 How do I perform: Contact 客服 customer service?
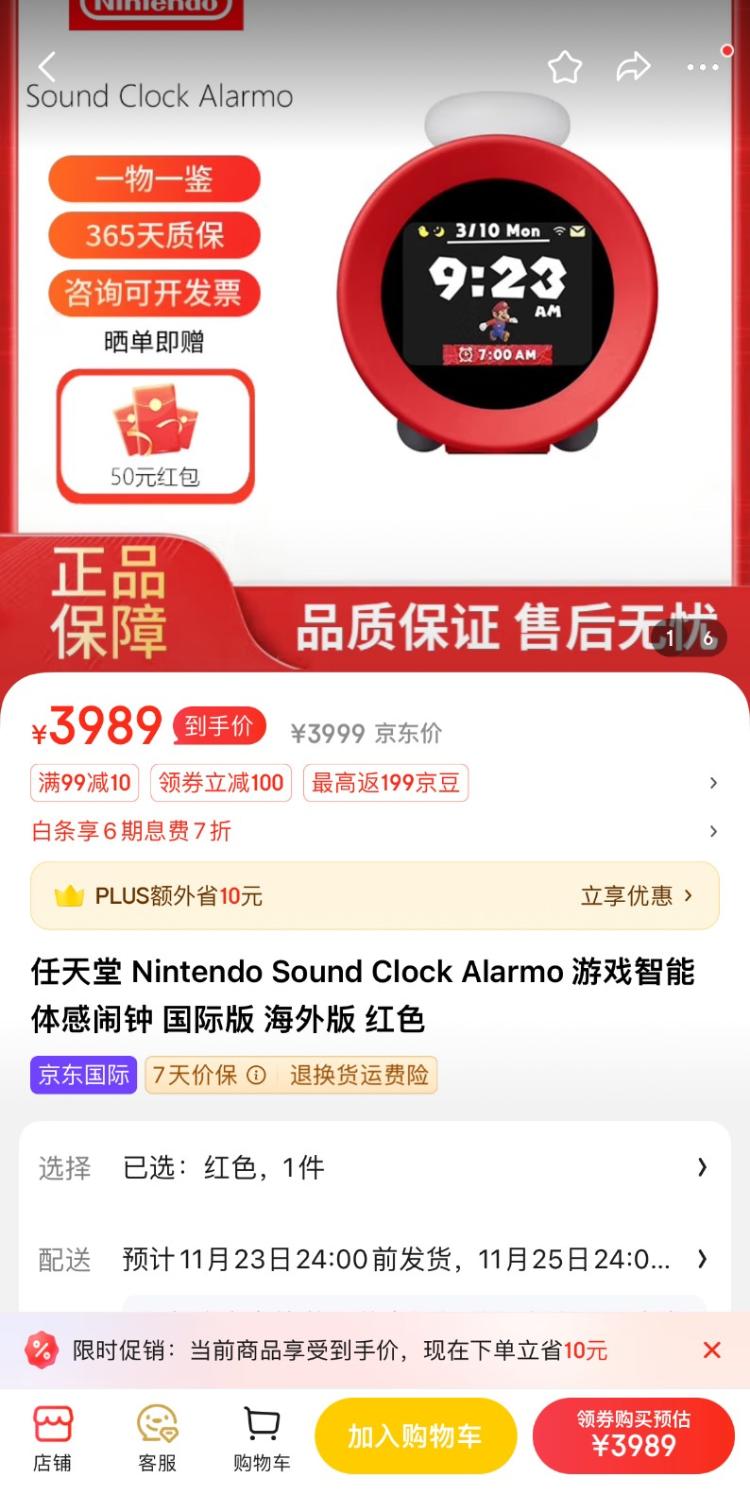click(x=157, y=1438)
